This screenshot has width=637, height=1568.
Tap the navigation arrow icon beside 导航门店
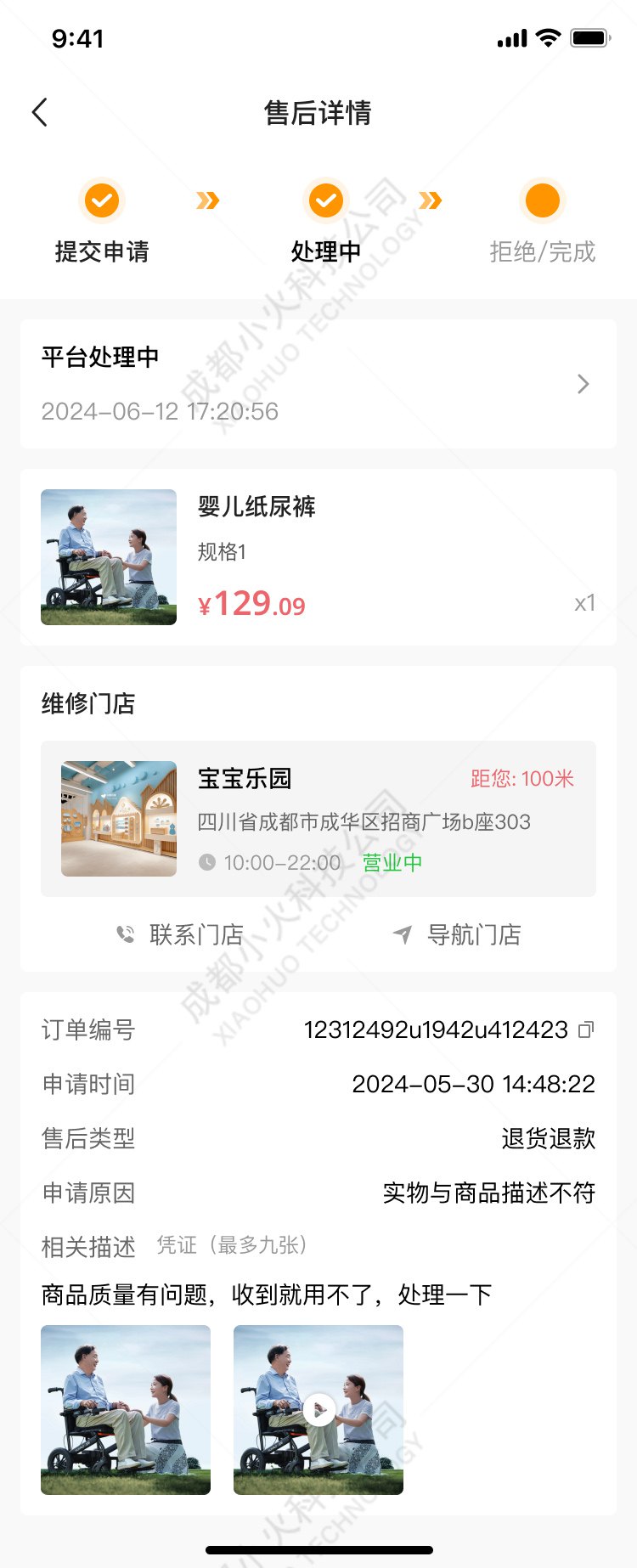pos(403,934)
